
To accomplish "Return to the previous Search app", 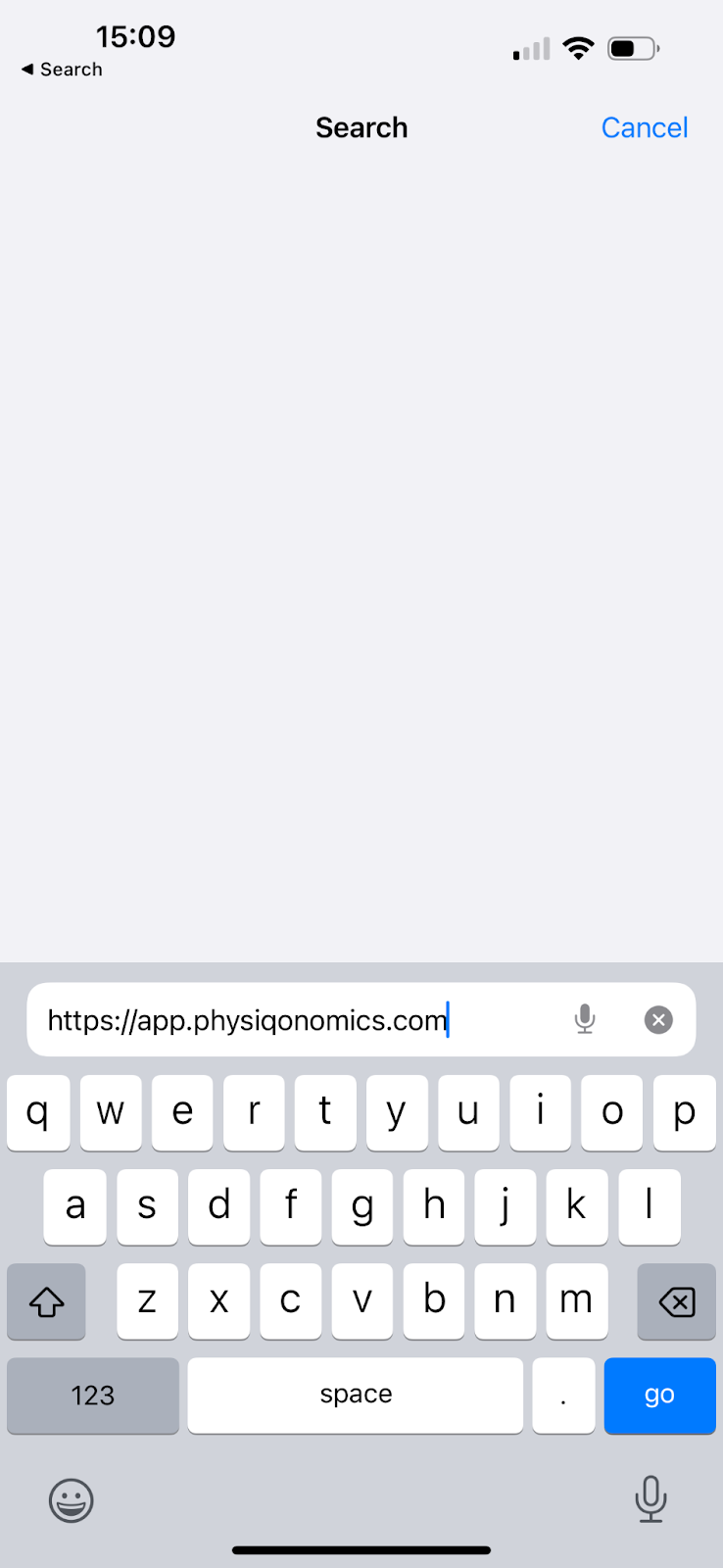I will [62, 70].
